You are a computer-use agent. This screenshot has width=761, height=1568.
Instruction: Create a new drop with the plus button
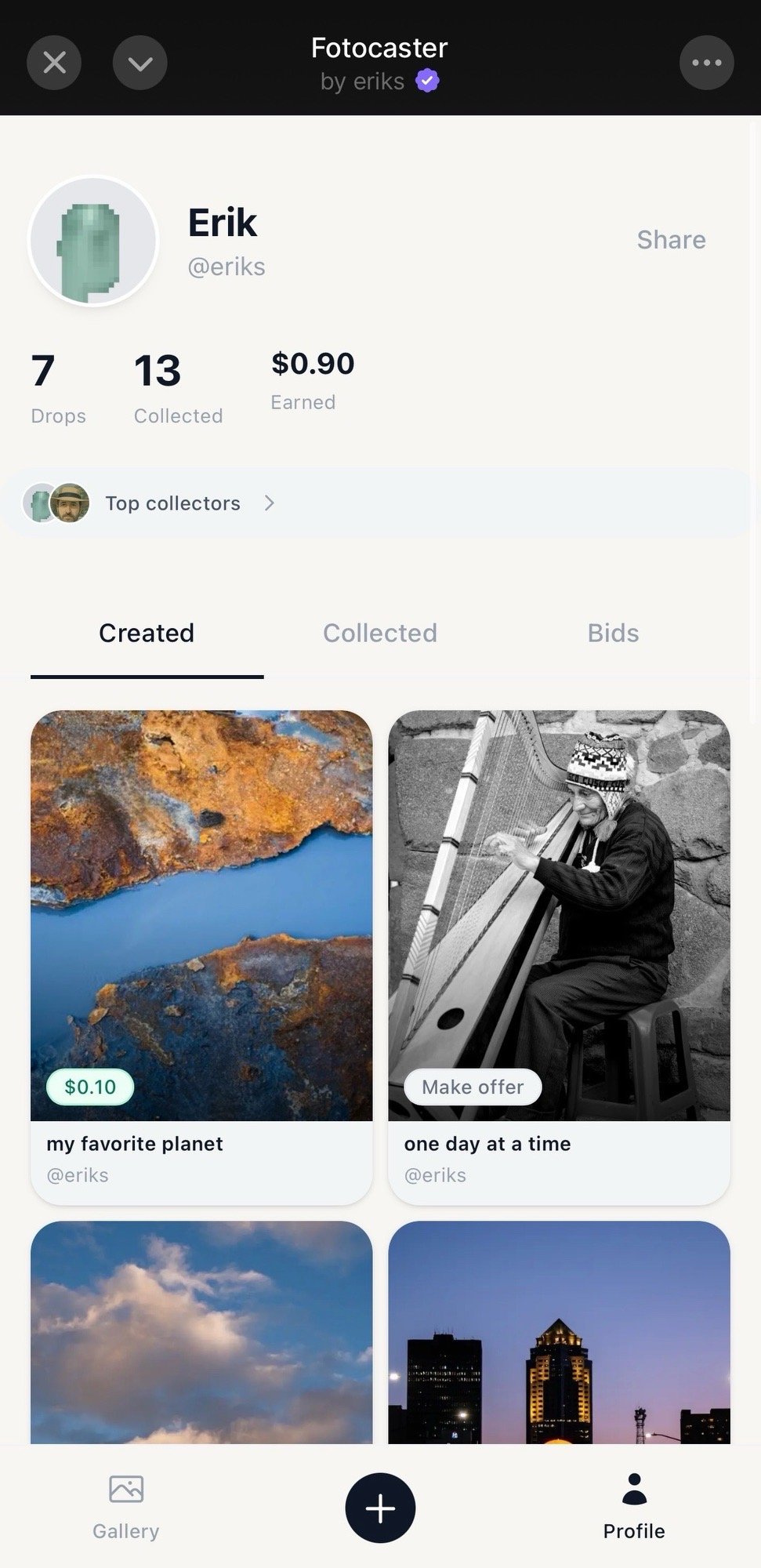pyautogui.click(x=380, y=1508)
